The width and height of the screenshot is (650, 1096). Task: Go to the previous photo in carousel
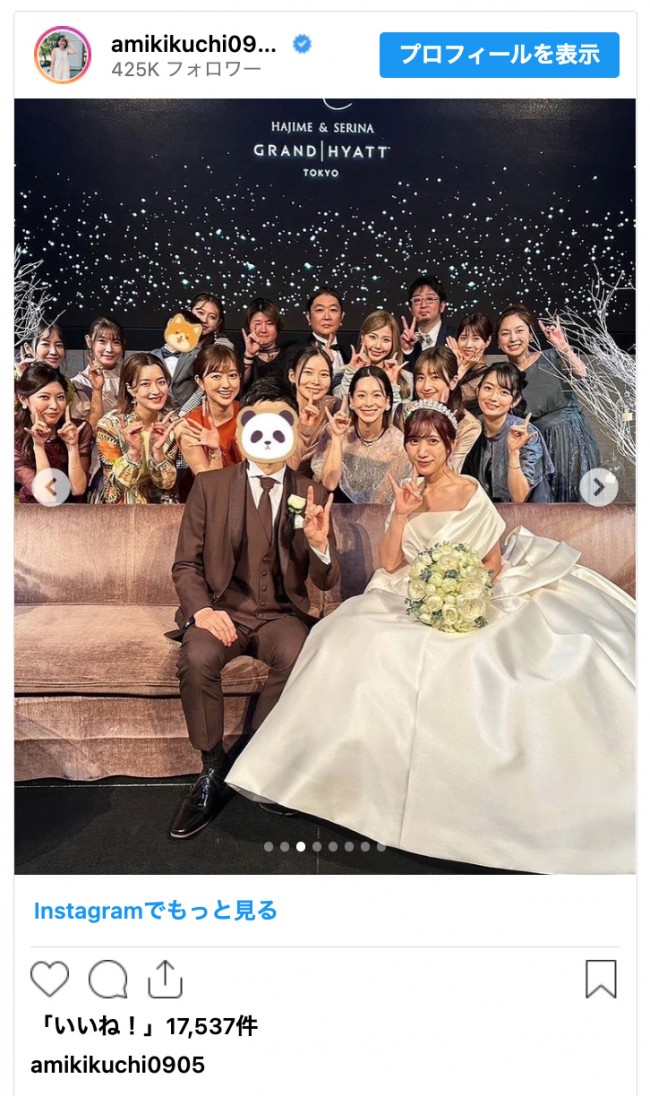point(51,487)
